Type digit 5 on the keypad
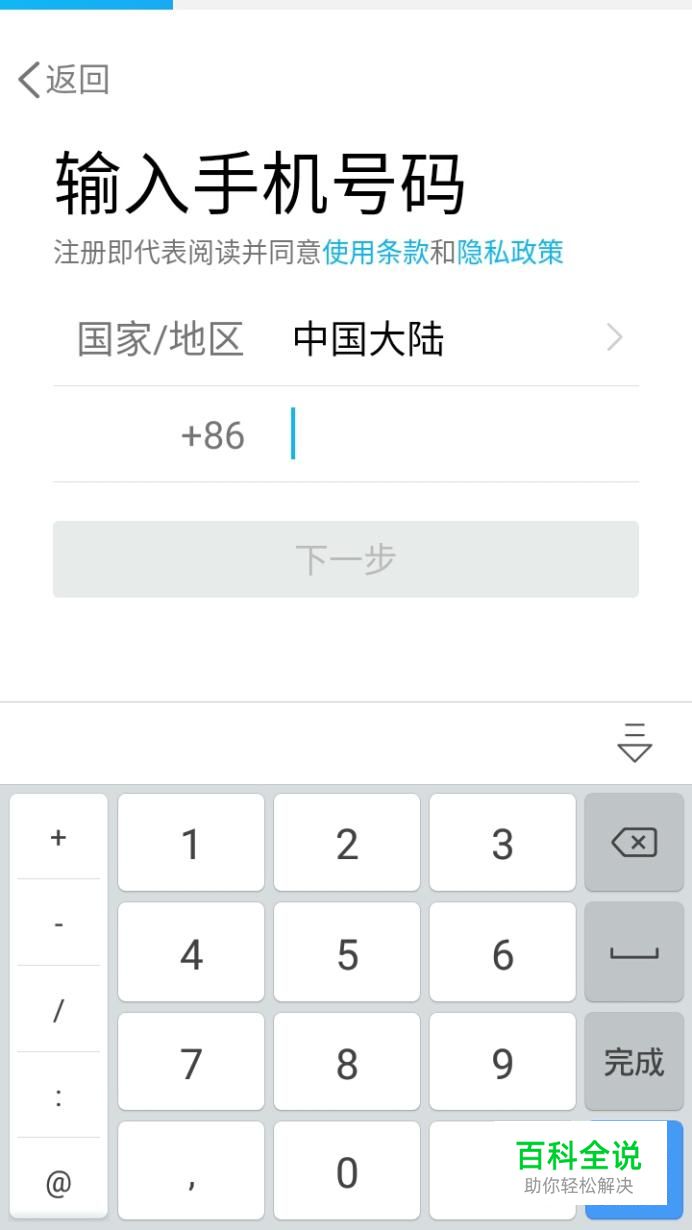The width and height of the screenshot is (692, 1230). 347,954
